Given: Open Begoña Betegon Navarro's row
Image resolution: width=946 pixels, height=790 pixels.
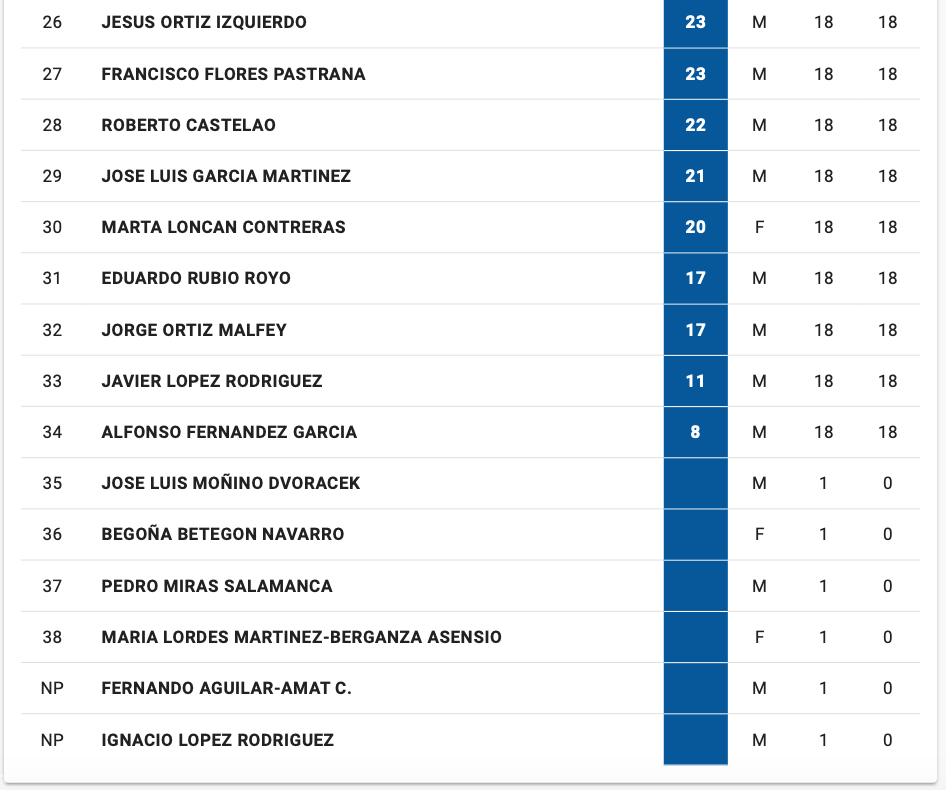Looking at the screenshot, I should (223, 534).
